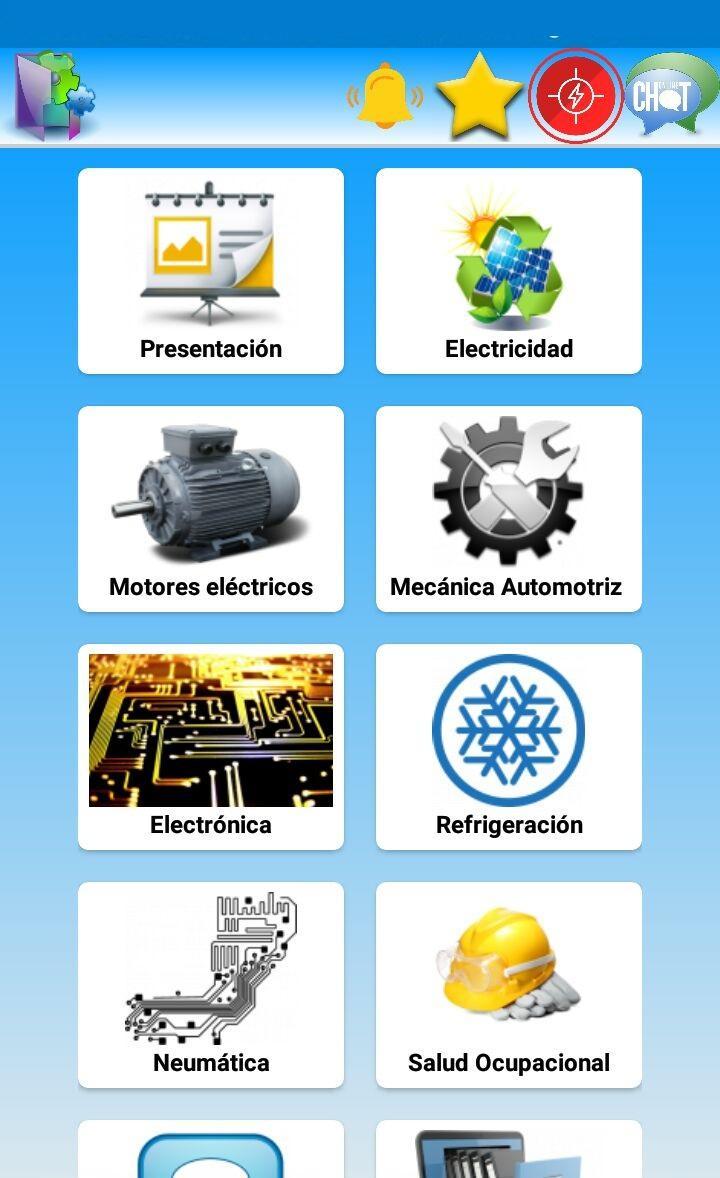Open Motores eléctricos section
Screen dimensions: 720x1178
(211, 509)
